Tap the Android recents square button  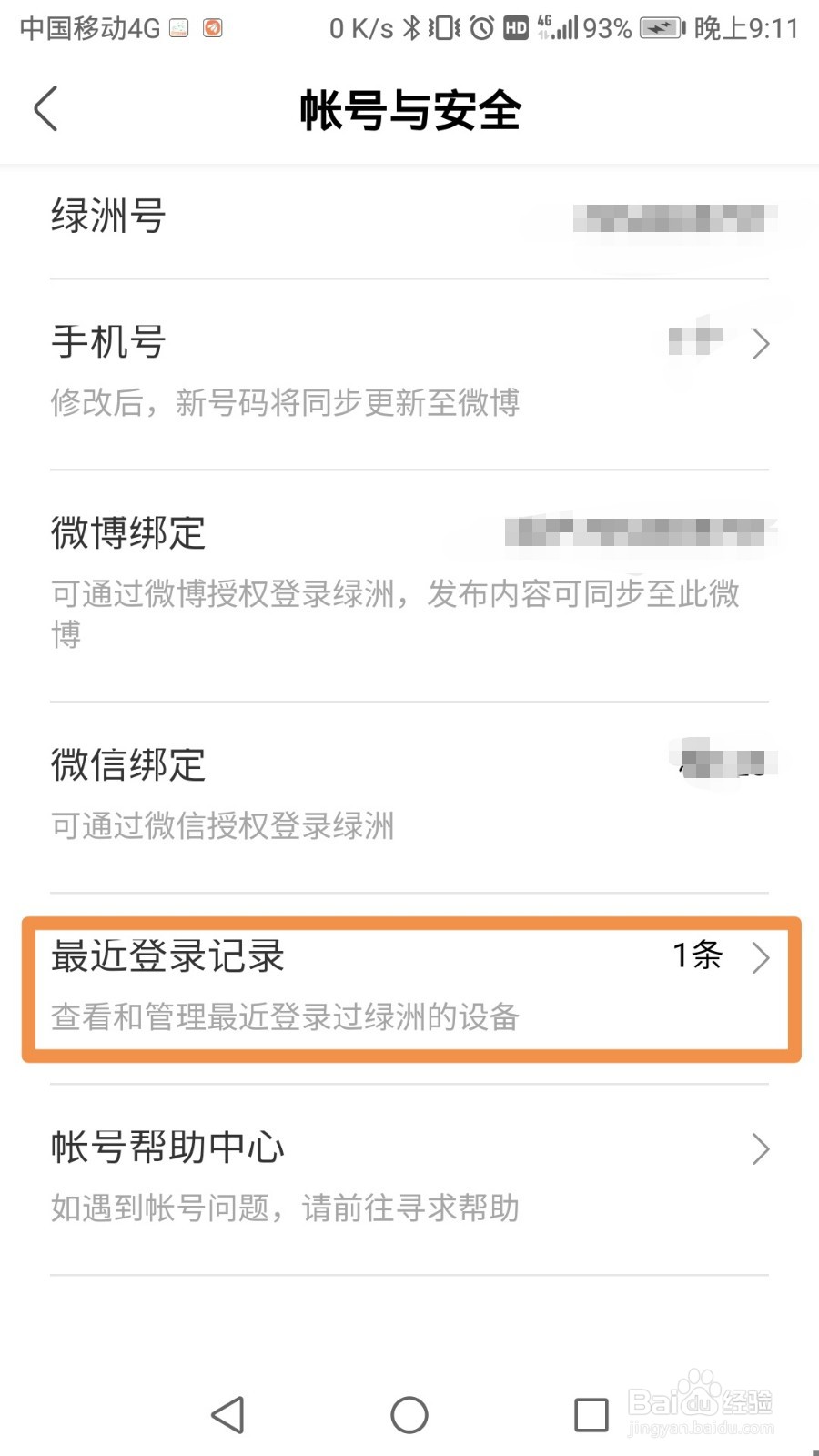(x=590, y=1415)
